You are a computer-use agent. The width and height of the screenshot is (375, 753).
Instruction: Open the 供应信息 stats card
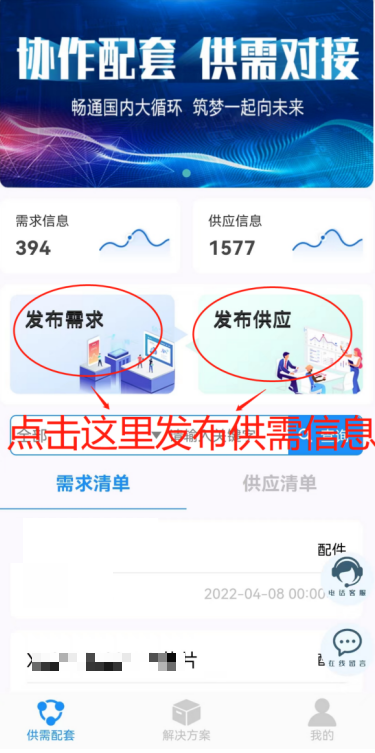(283, 236)
